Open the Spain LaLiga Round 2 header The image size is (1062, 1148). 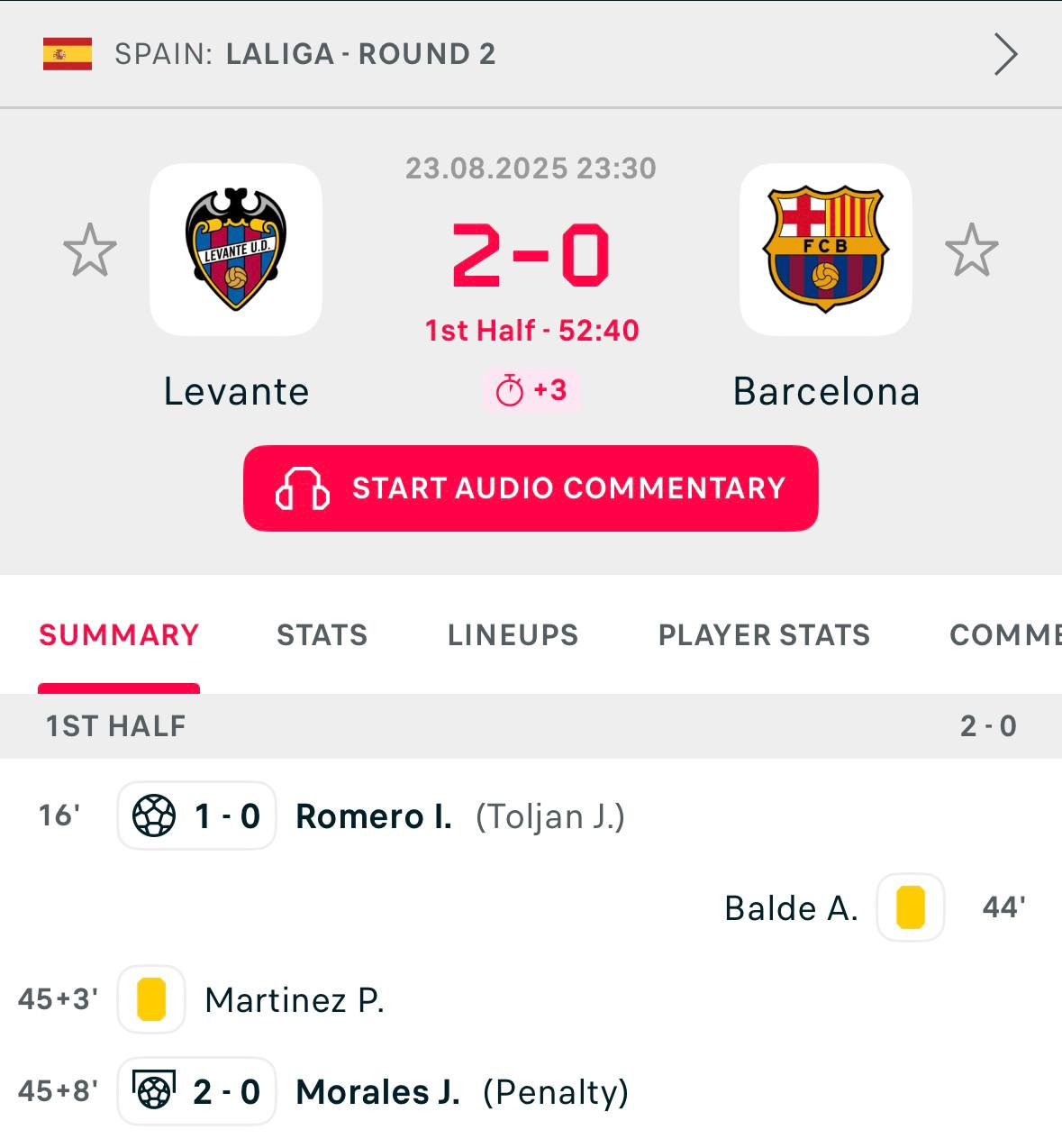coord(530,54)
